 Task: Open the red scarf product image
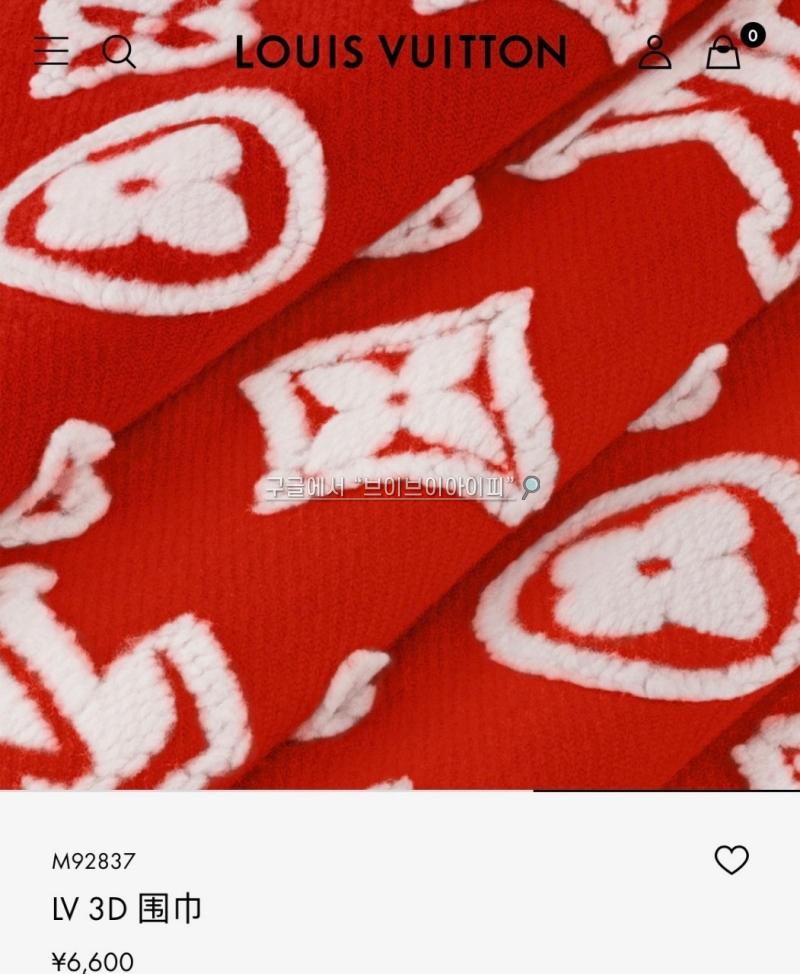[400, 420]
